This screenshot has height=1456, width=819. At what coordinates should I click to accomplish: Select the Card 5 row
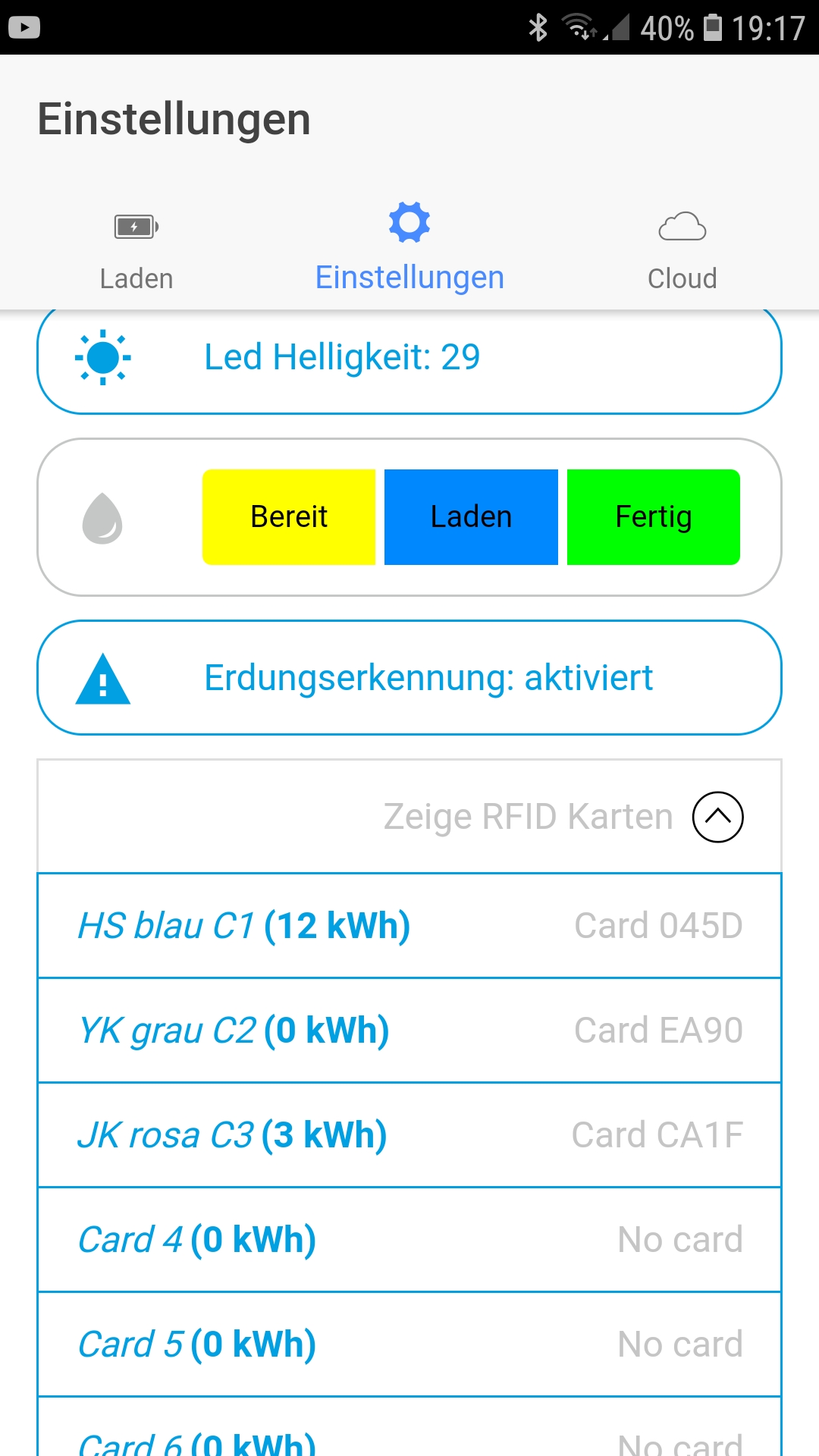[x=409, y=1345]
